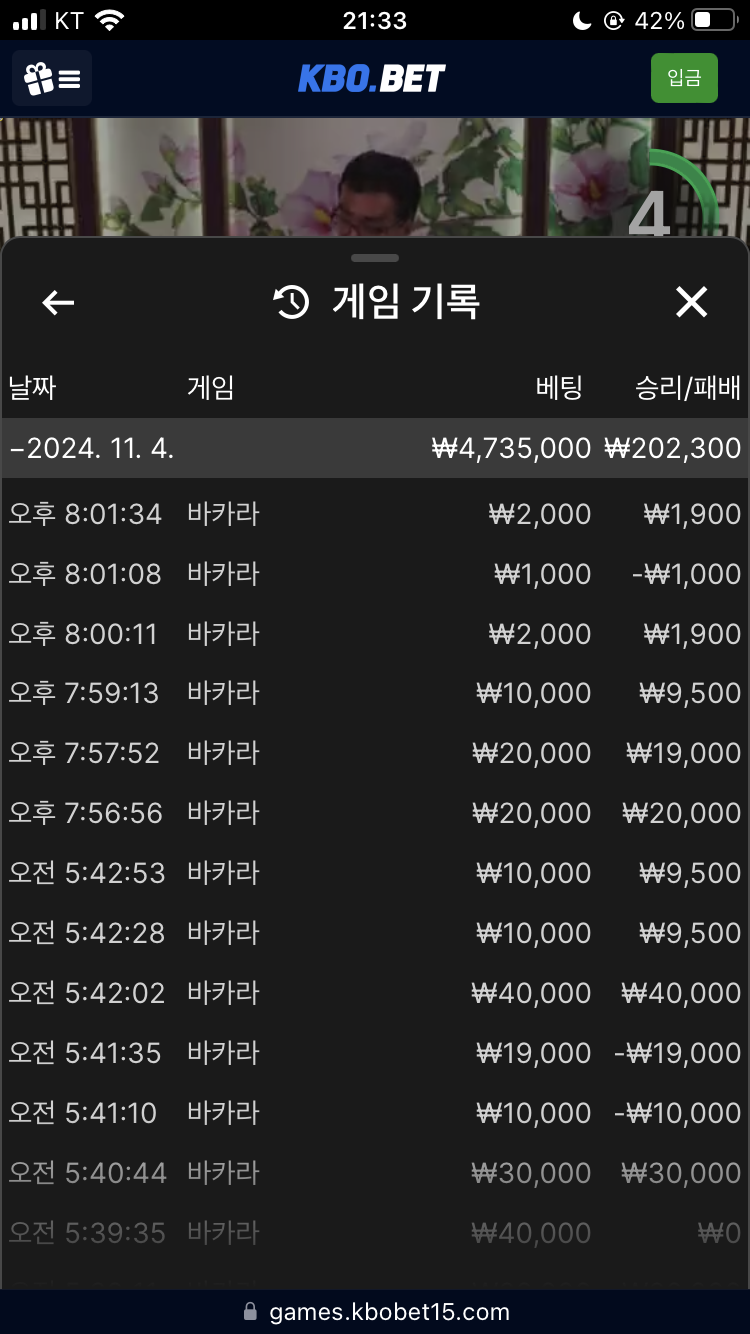
Task: View the 오후 7:56:56 바카라 round
Action: (x=375, y=813)
